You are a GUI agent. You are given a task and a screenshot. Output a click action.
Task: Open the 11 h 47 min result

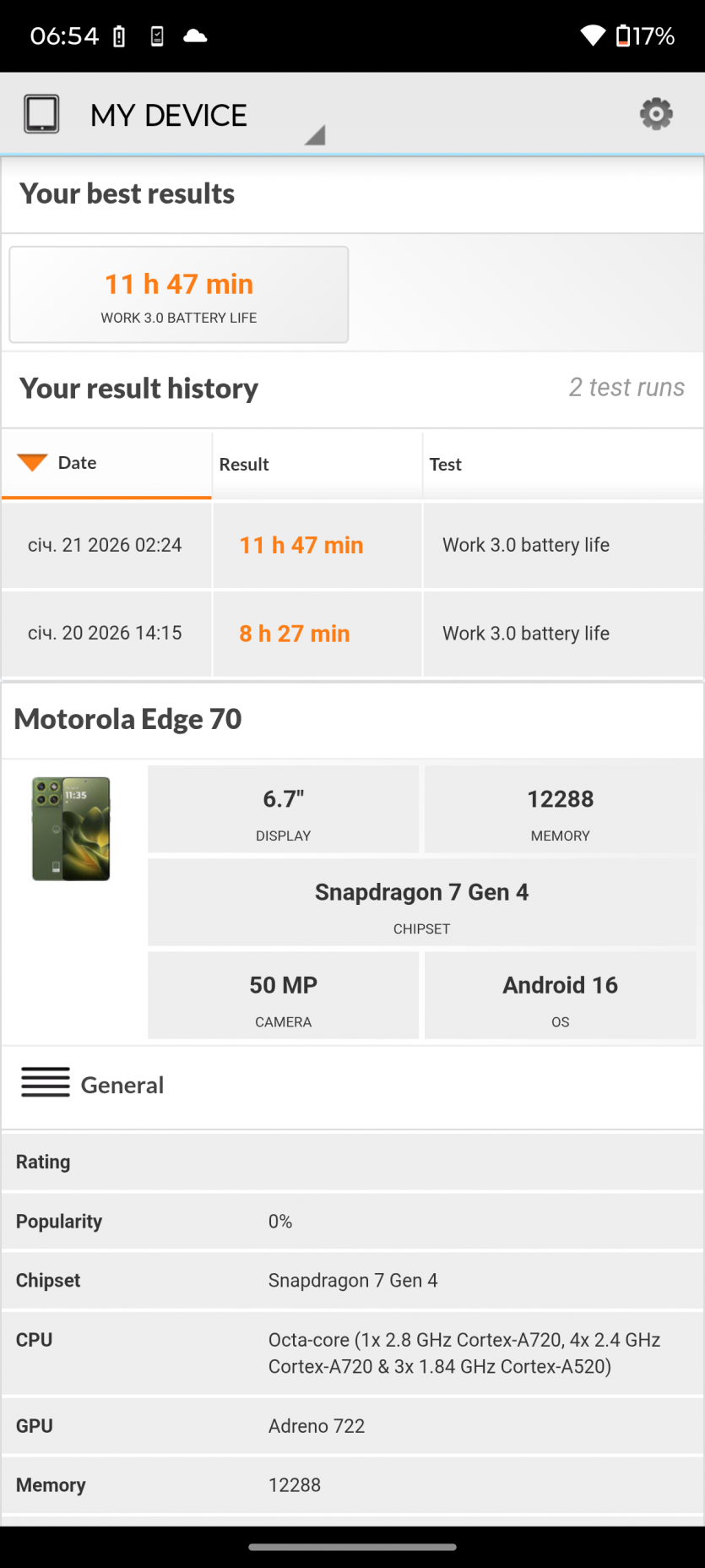[x=301, y=546]
